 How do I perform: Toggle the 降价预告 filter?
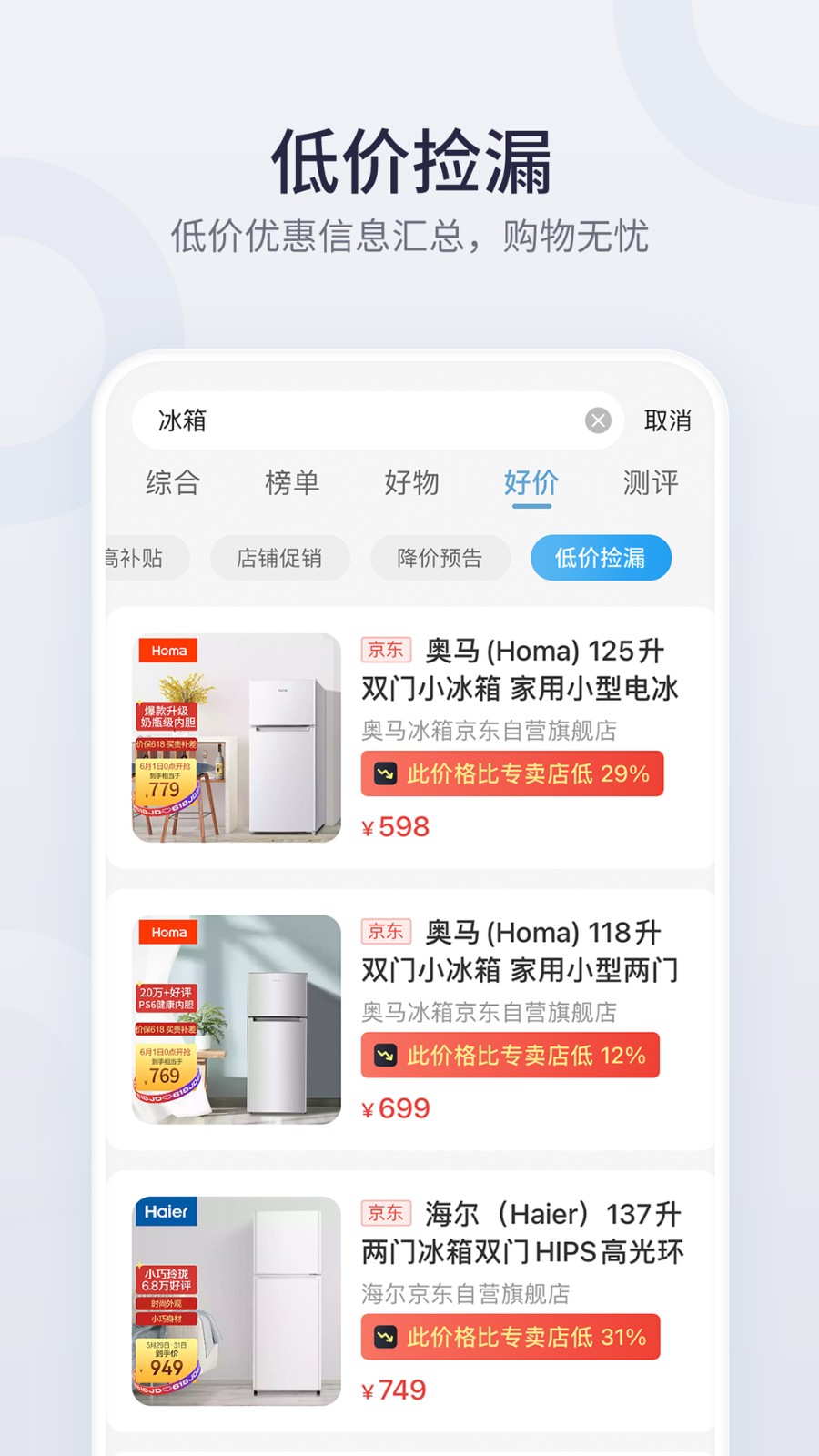click(x=440, y=557)
